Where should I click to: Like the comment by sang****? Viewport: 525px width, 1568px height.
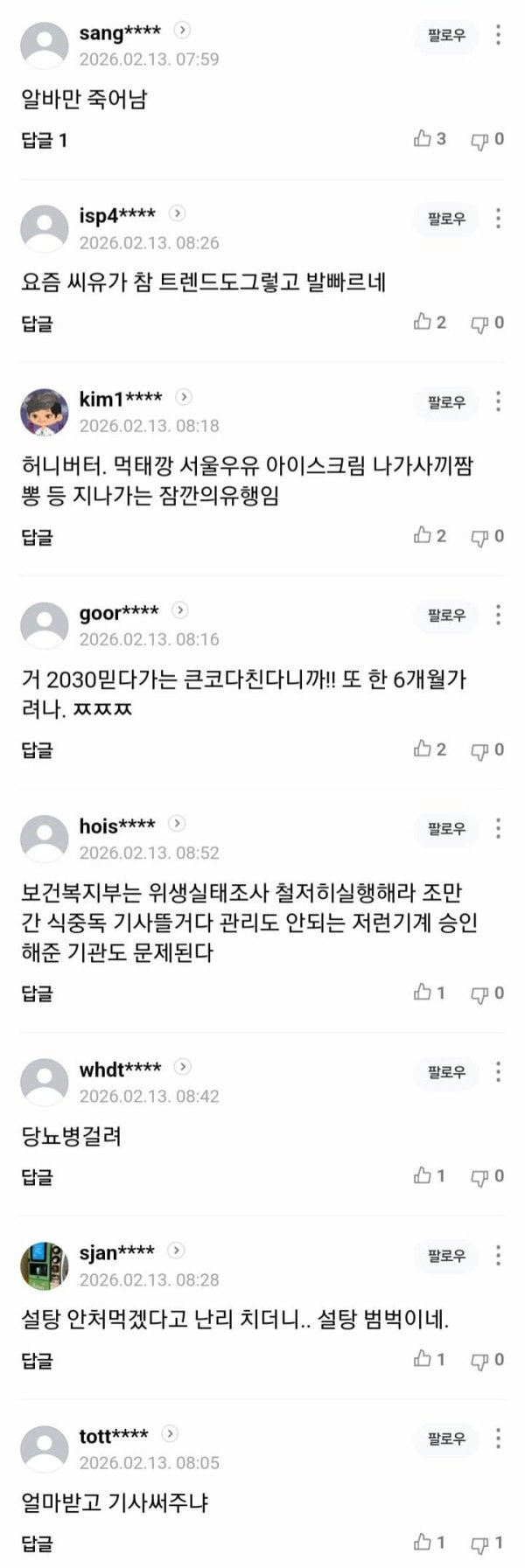[430, 139]
